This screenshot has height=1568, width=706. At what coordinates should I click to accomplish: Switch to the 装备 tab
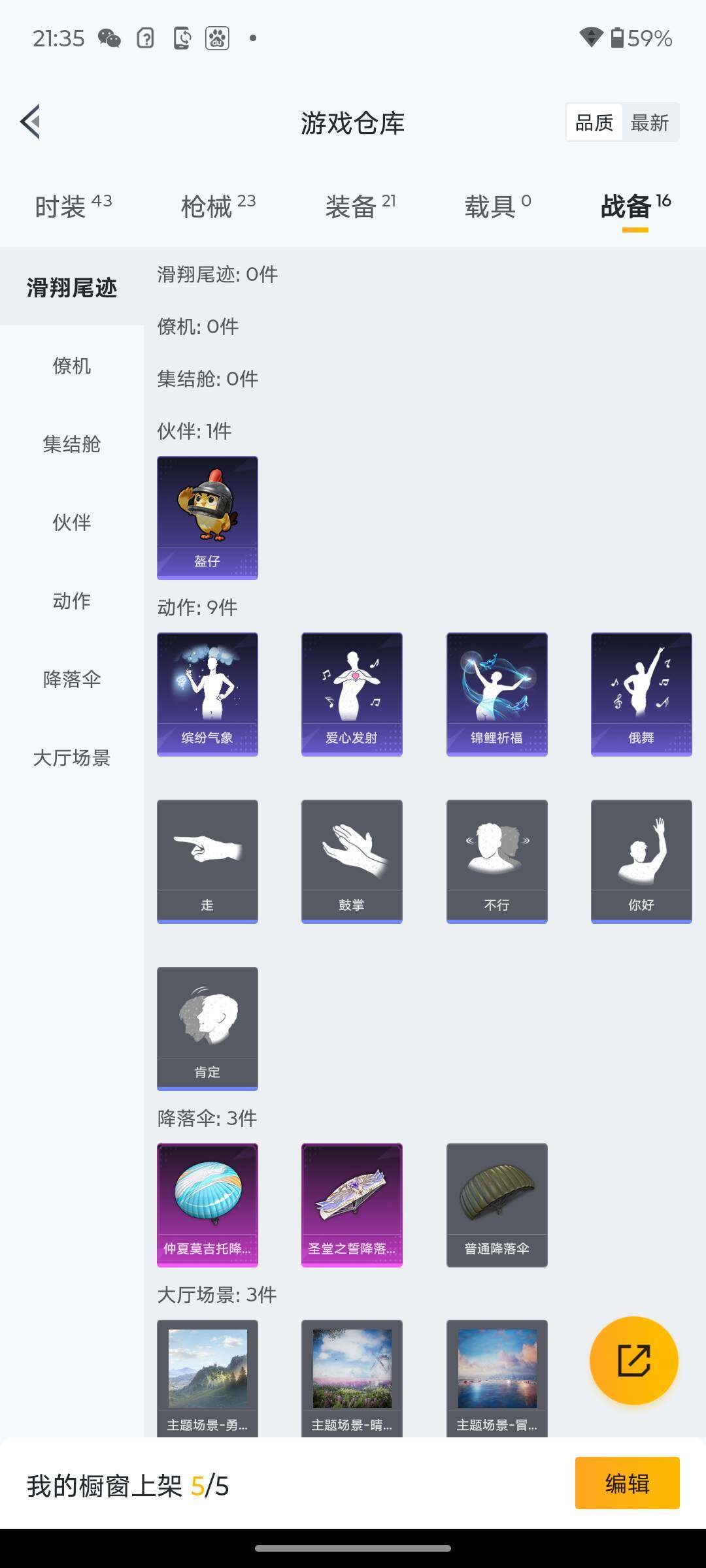click(360, 206)
